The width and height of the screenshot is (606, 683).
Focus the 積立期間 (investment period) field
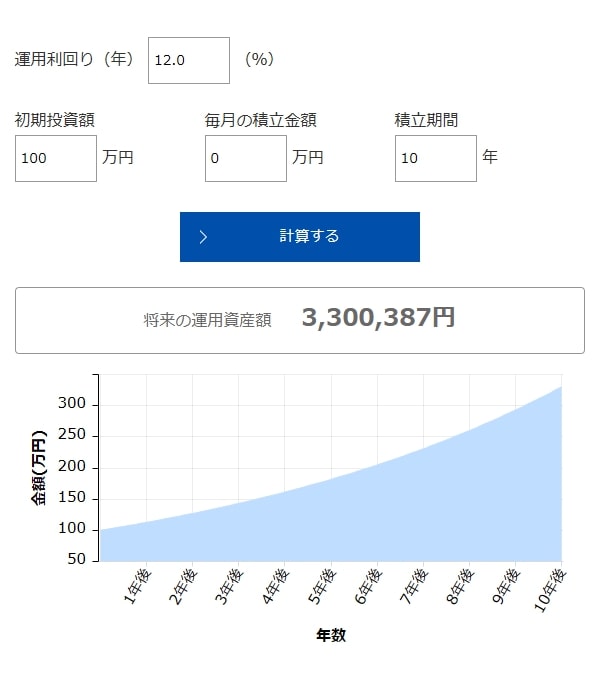tap(436, 158)
